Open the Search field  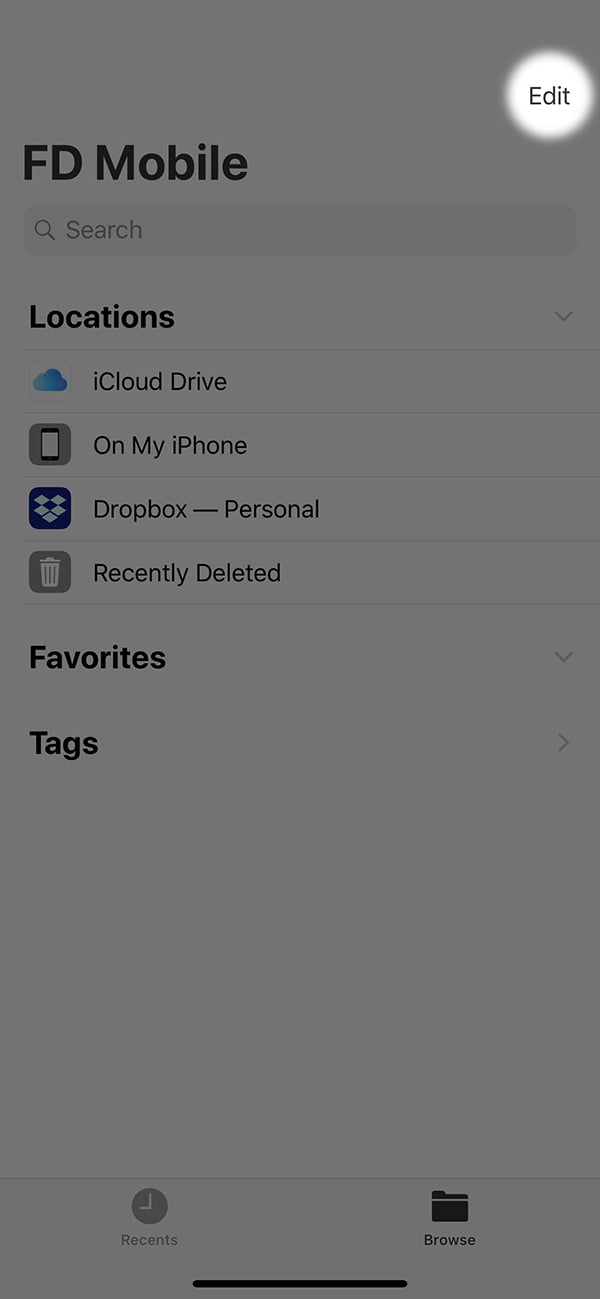coord(300,230)
